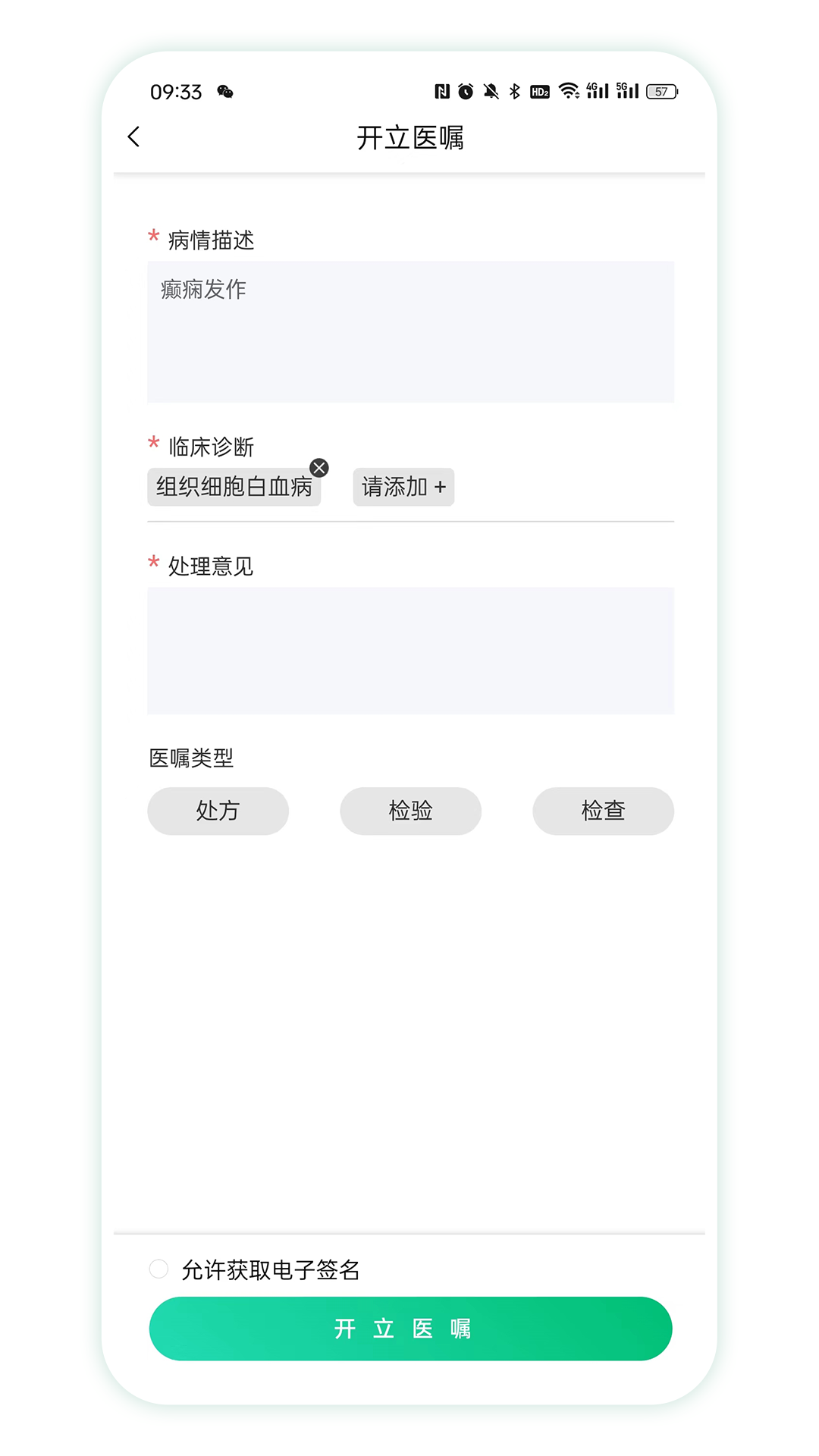This screenshot has height=1456, width=819.
Task: Tap the 开立医嘱 submit button
Action: [x=409, y=1328]
